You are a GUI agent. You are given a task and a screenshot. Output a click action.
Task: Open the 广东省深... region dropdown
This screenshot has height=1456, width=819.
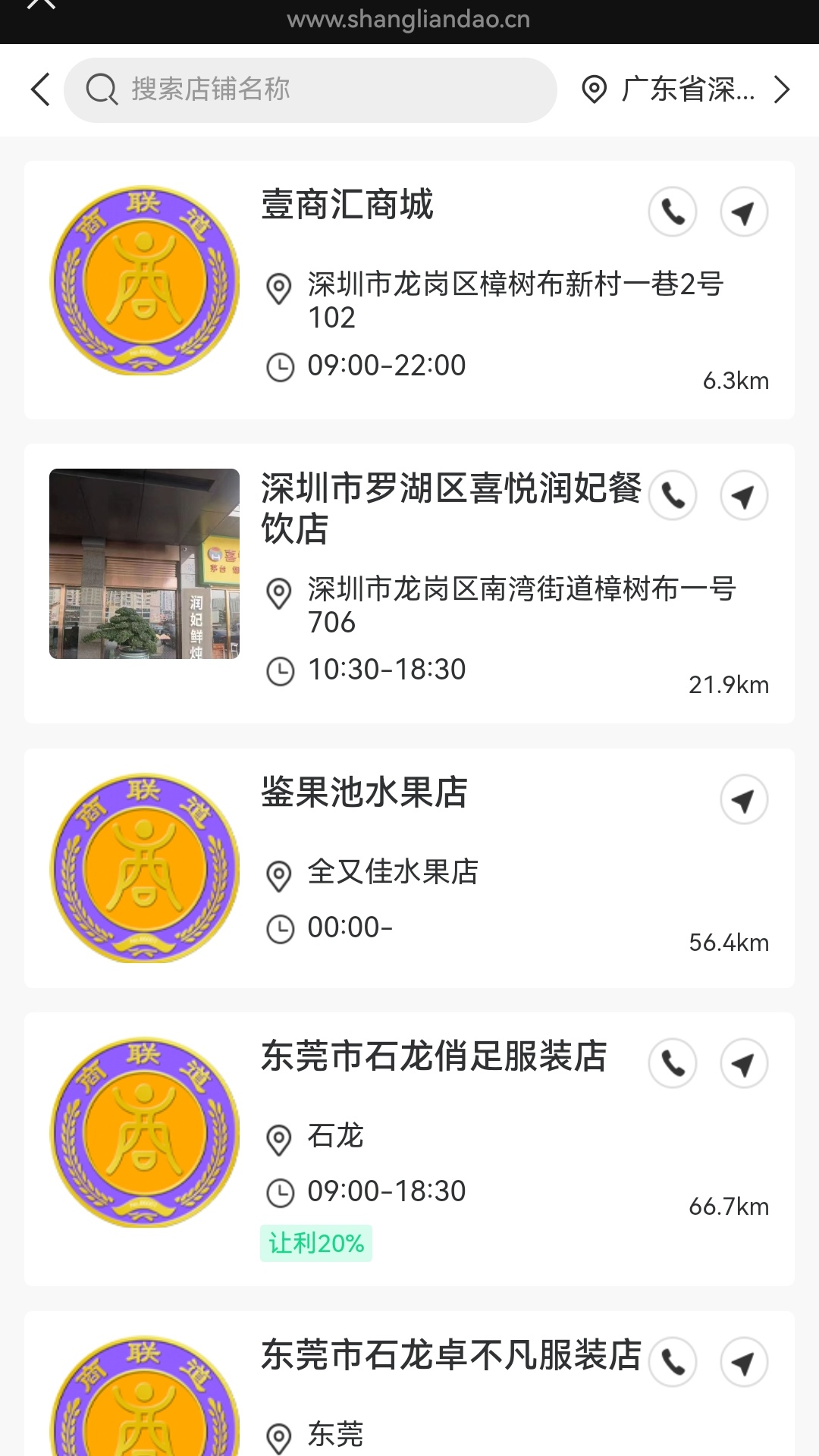(686, 89)
